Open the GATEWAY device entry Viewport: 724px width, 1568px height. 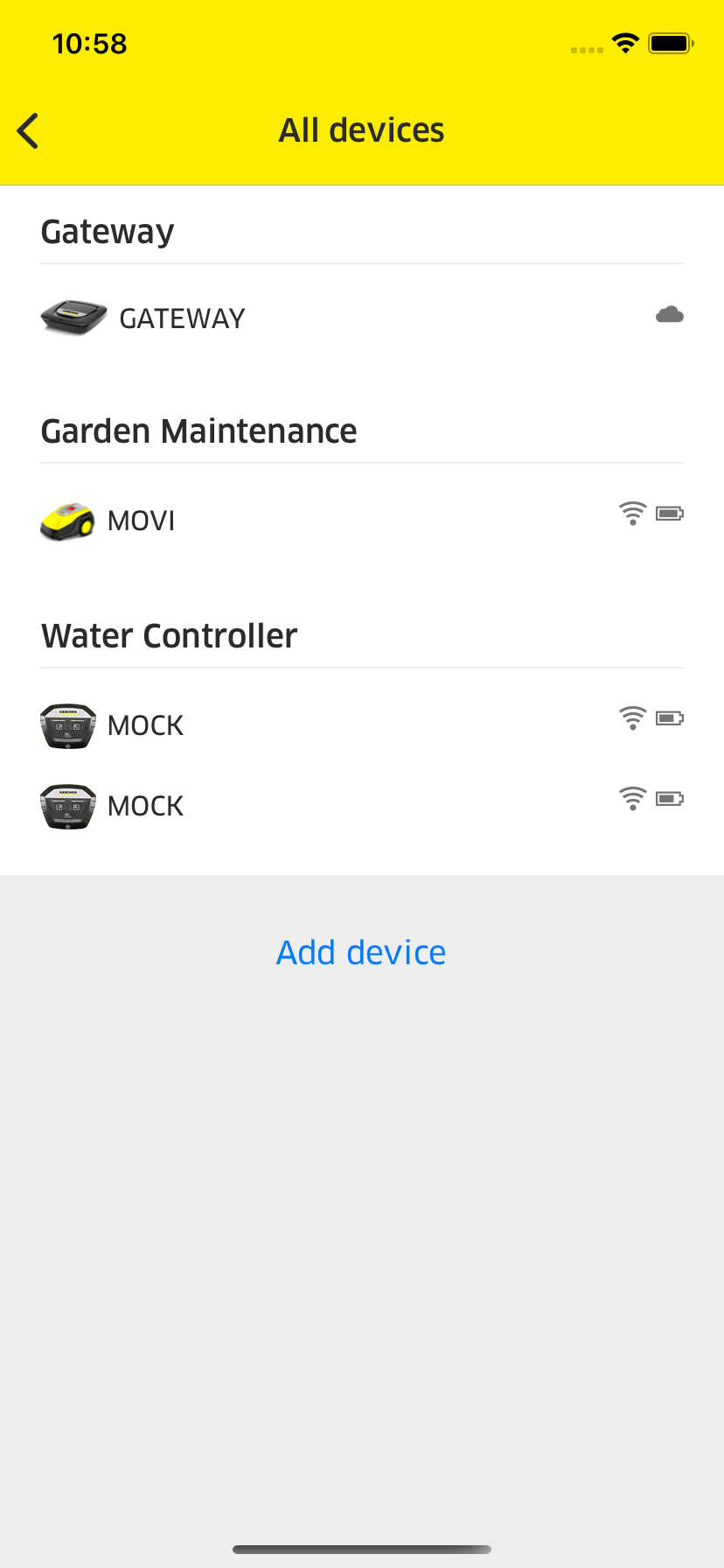pyautogui.click(x=262, y=318)
